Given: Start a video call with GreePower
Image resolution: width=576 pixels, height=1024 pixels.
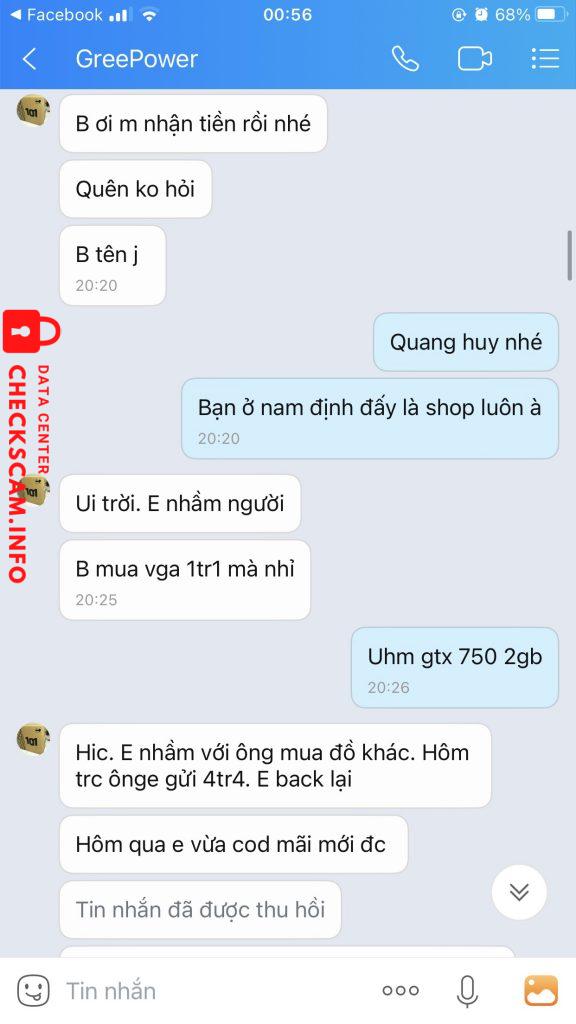Looking at the screenshot, I should [475, 59].
